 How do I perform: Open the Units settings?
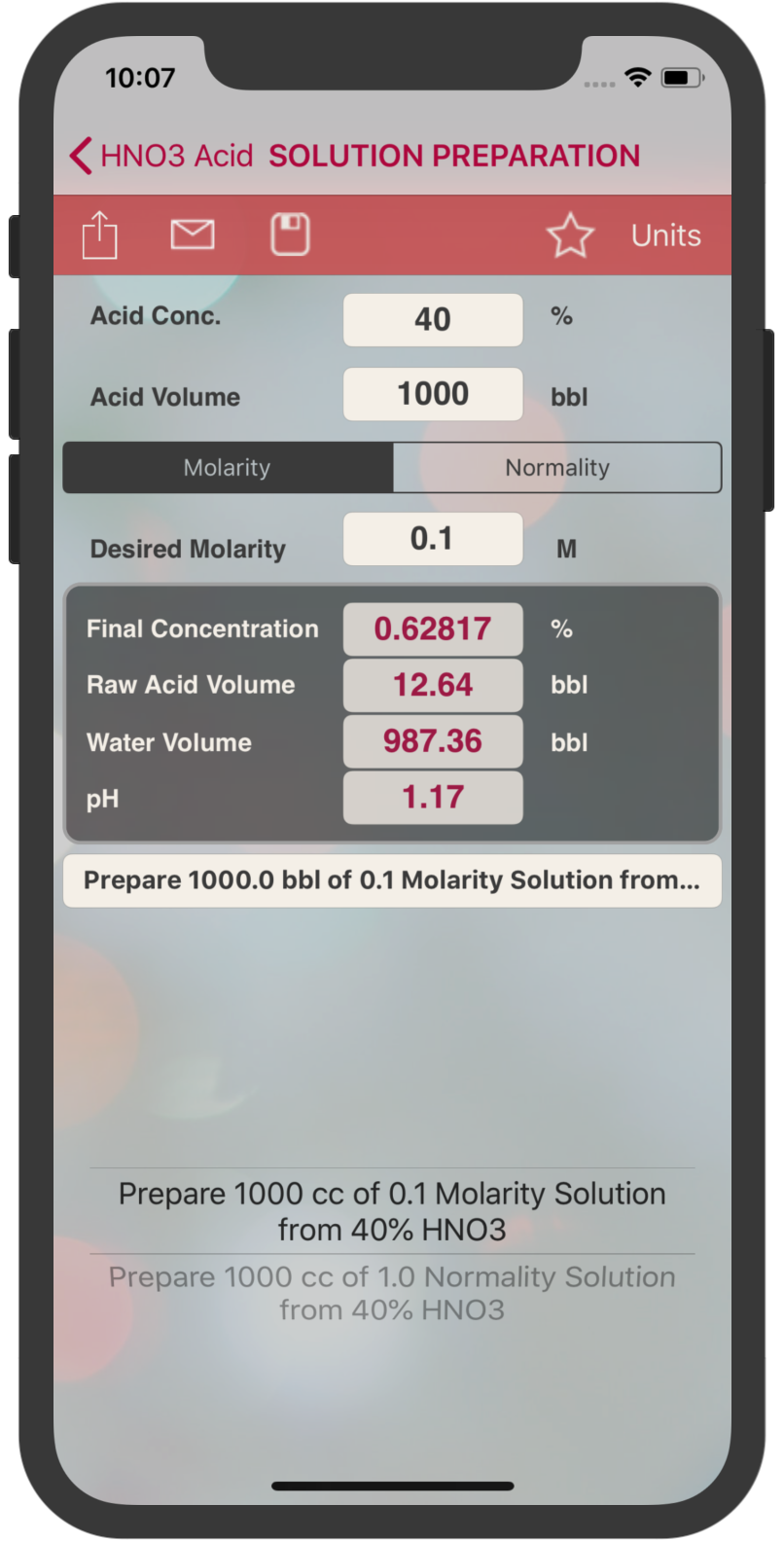[x=666, y=235]
